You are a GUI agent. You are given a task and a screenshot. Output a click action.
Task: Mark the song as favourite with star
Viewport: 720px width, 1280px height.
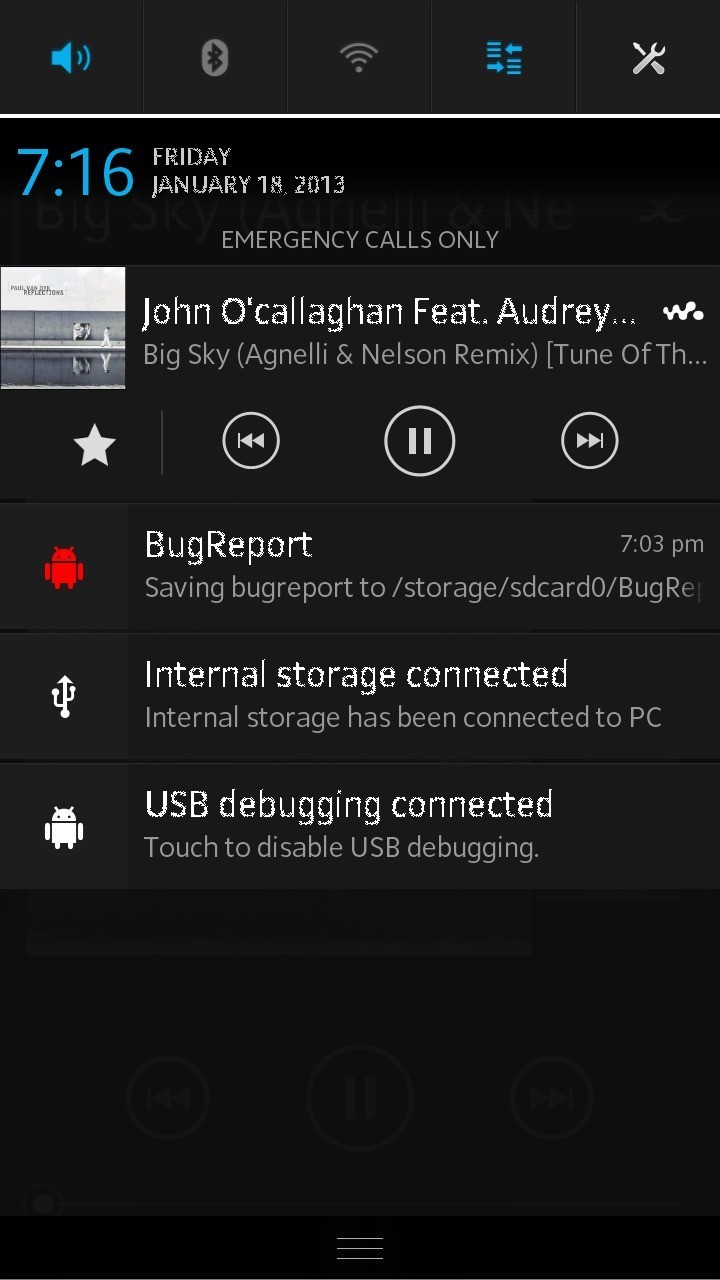click(95, 442)
